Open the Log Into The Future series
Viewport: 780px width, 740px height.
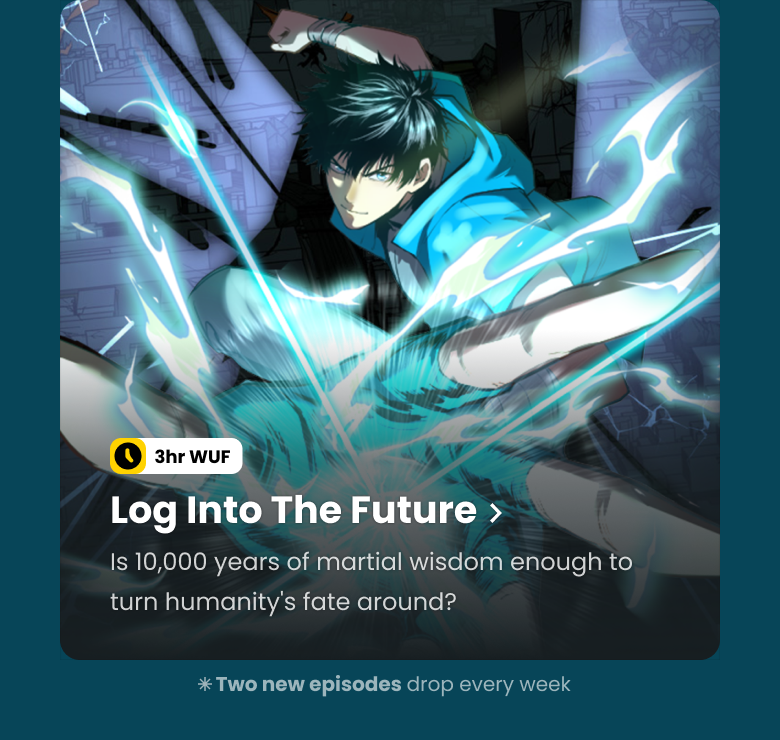click(305, 511)
